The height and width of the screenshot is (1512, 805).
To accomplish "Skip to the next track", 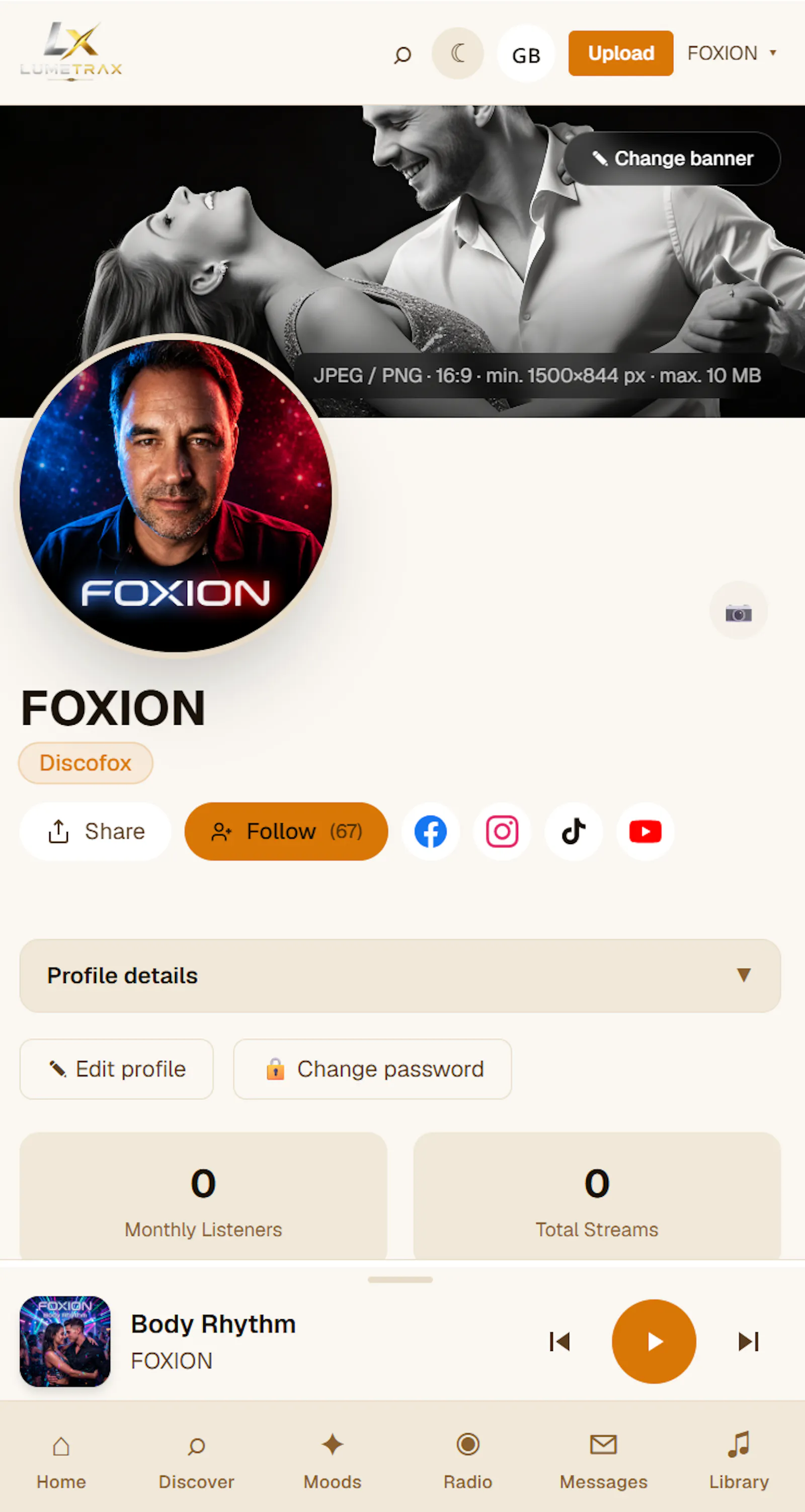I will [x=748, y=1341].
